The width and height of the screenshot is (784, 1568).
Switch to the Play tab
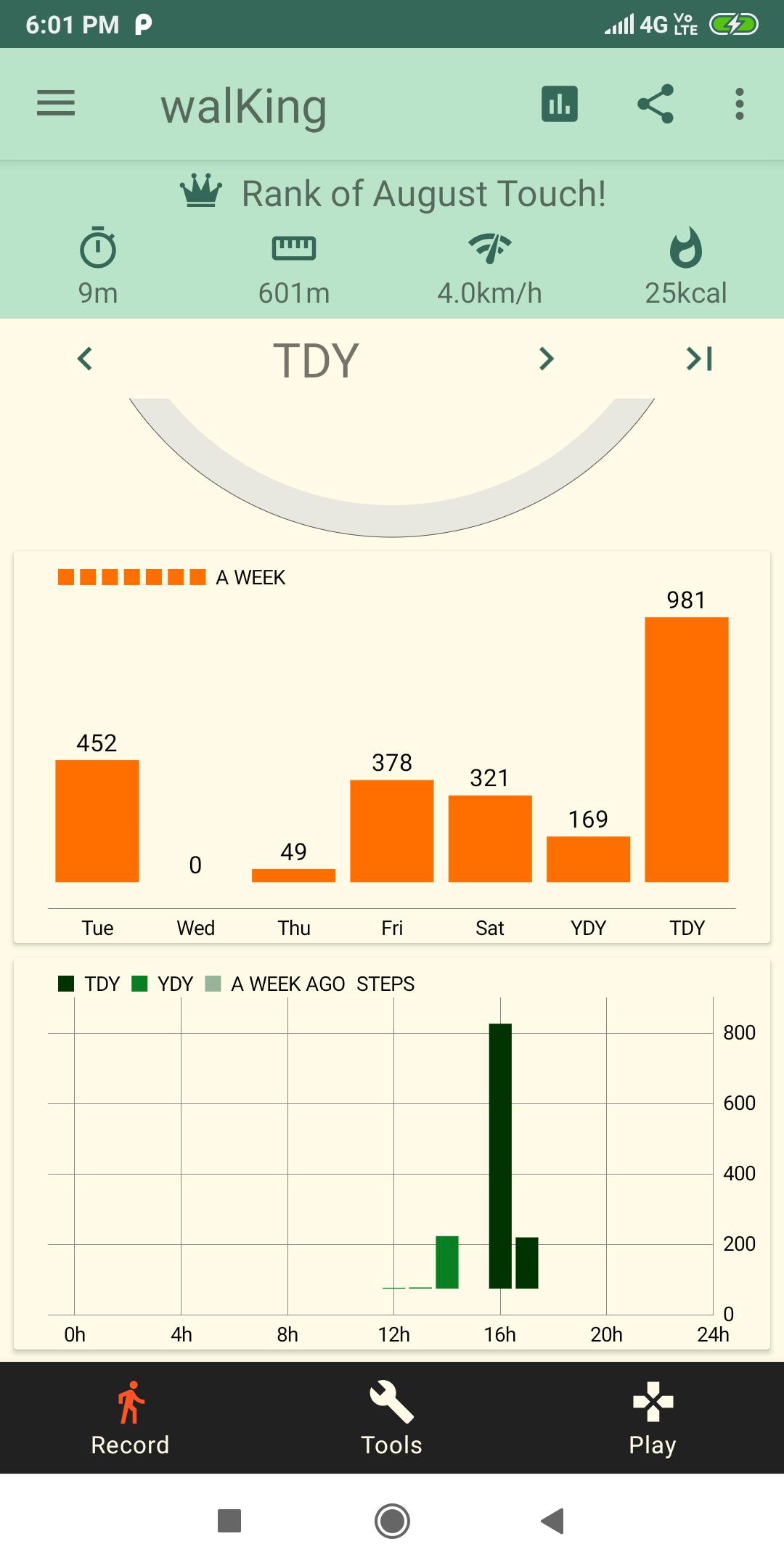tap(653, 1418)
